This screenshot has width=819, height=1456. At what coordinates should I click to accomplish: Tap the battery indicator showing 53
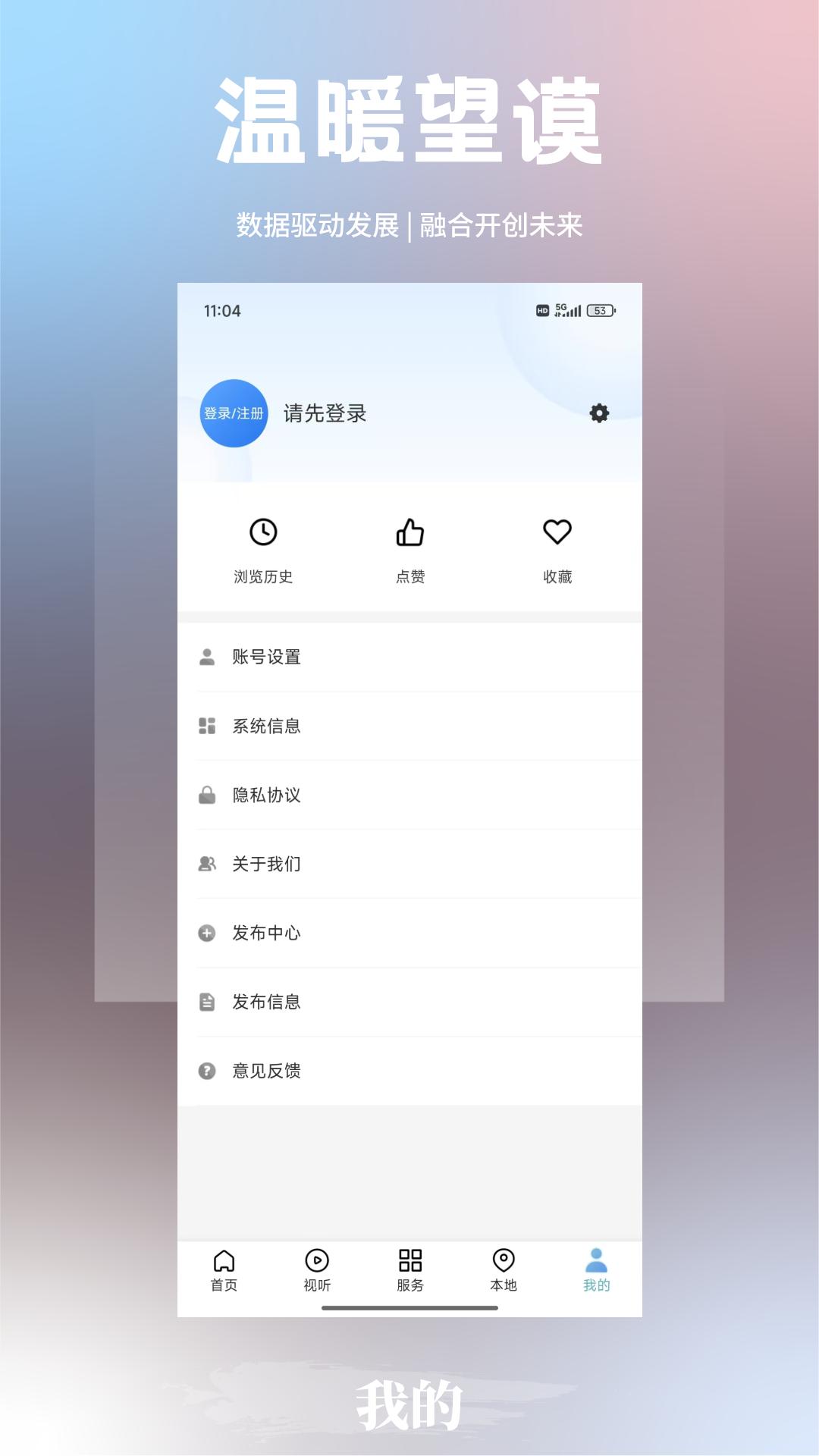[x=601, y=309]
